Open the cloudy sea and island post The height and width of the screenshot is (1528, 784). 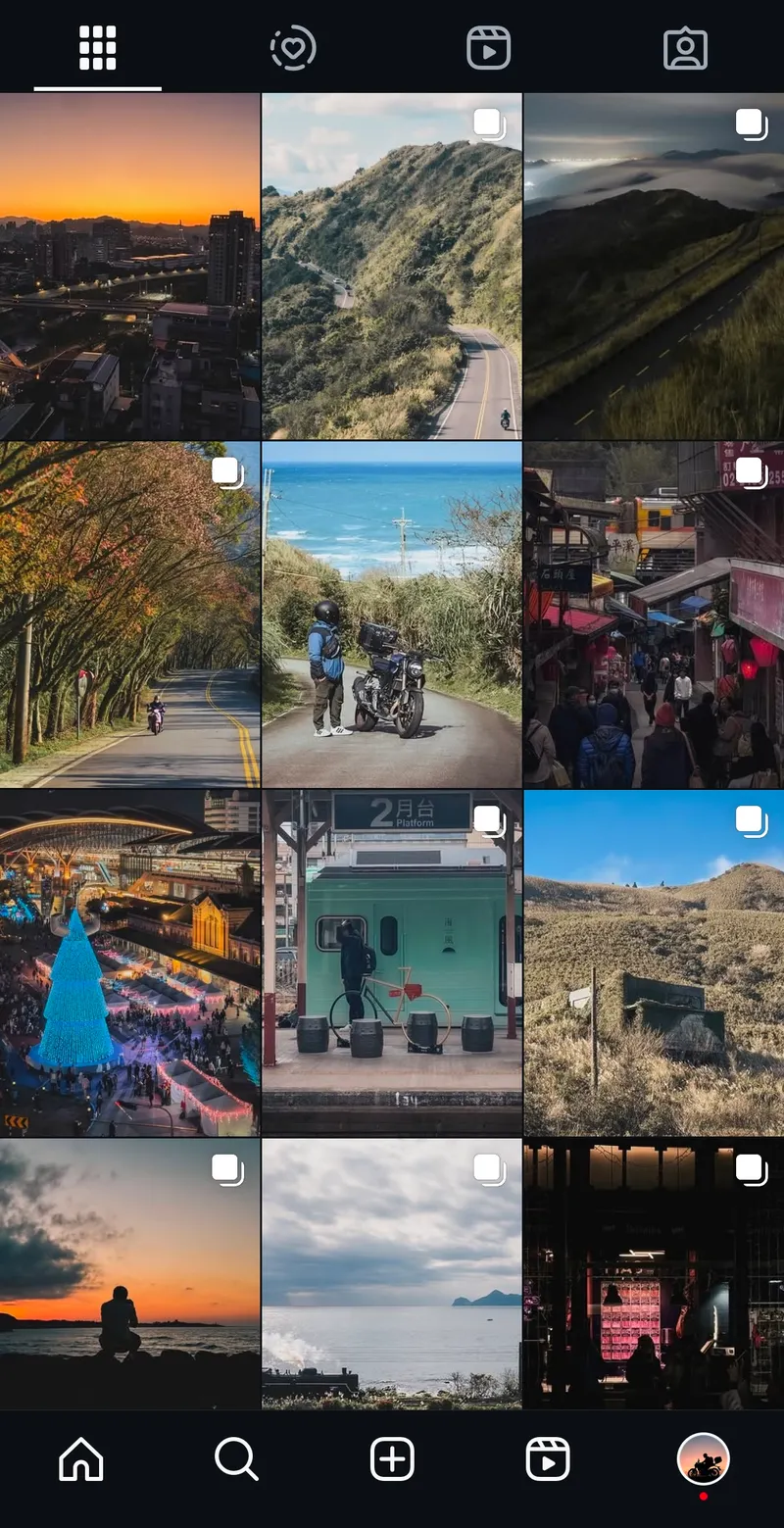391,1273
